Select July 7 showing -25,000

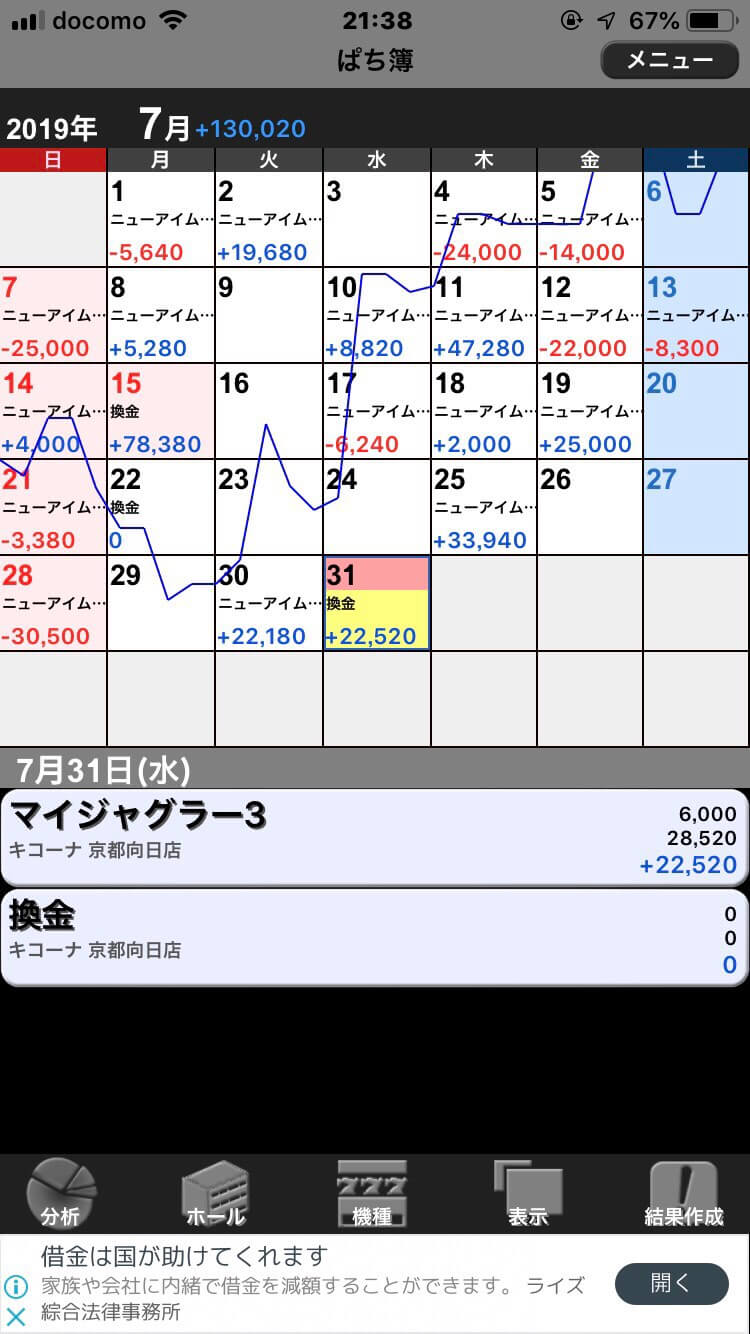[53, 315]
